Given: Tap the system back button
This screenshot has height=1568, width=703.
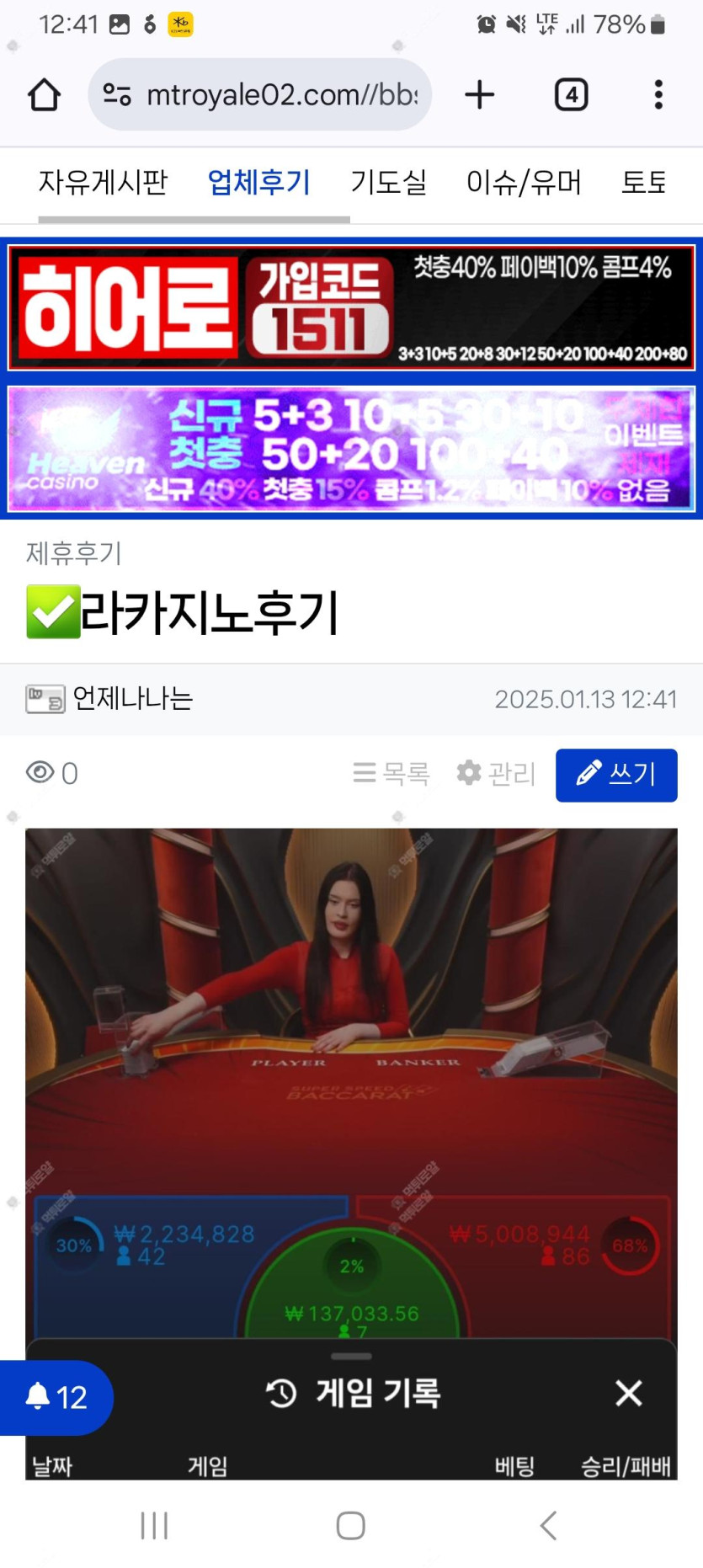Looking at the screenshot, I should (548, 1525).
